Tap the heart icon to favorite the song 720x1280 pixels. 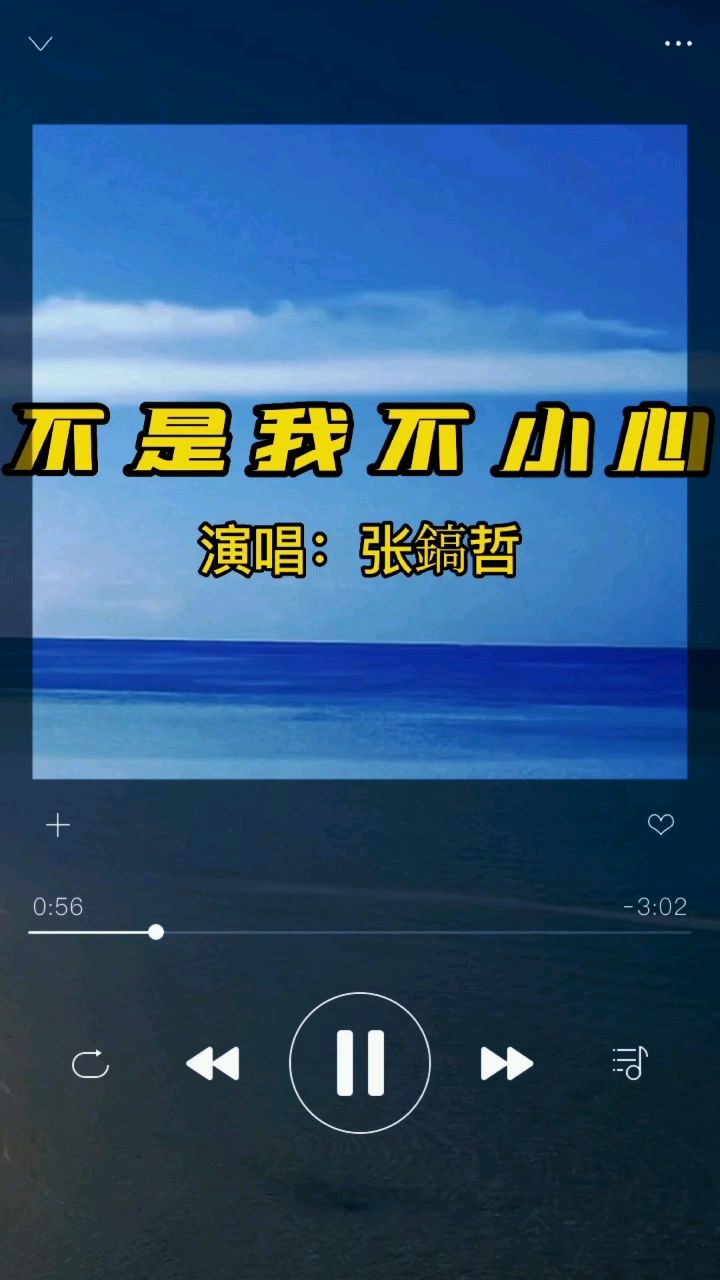point(661,825)
